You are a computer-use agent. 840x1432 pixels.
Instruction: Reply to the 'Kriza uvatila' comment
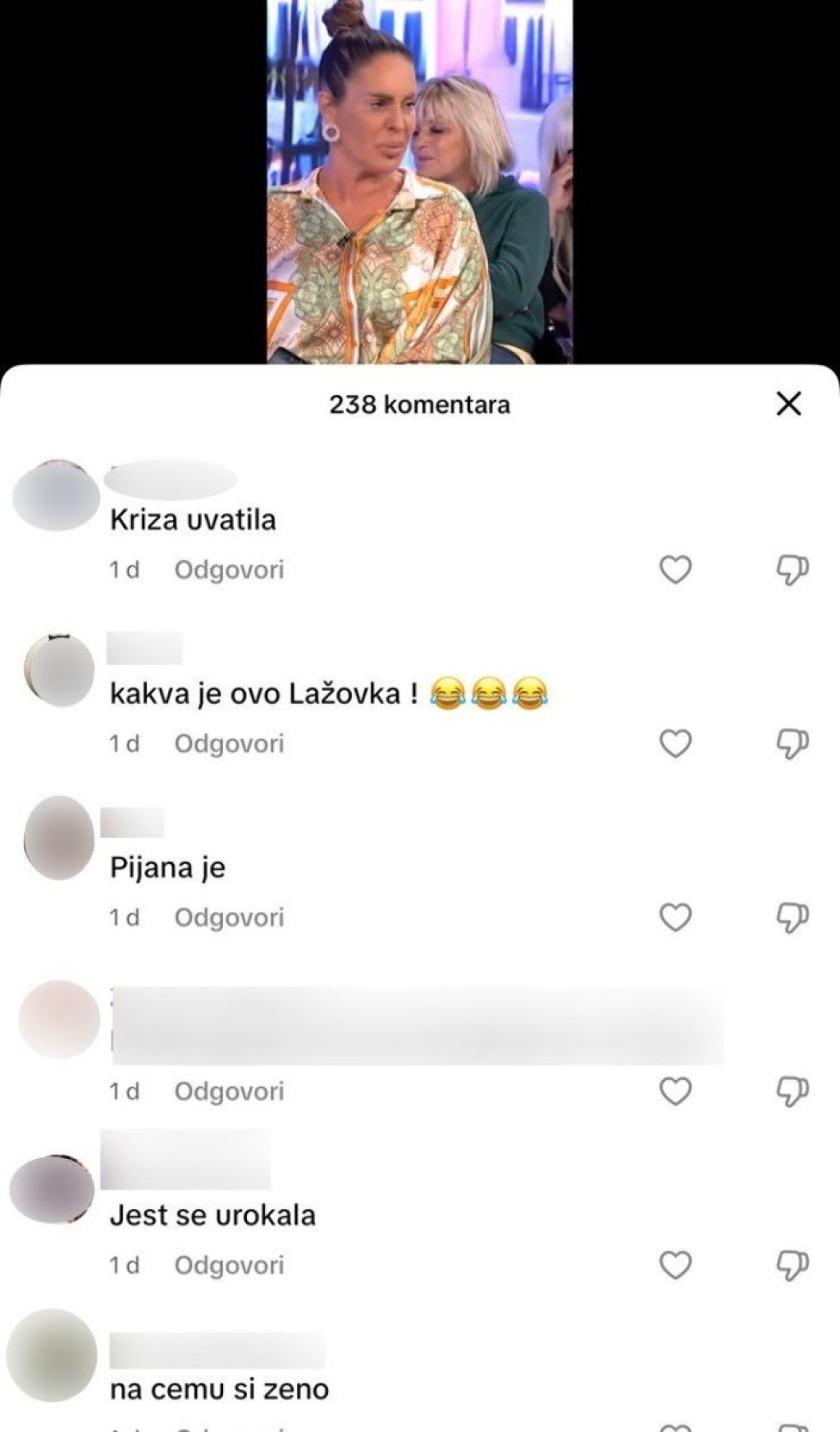point(229,570)
